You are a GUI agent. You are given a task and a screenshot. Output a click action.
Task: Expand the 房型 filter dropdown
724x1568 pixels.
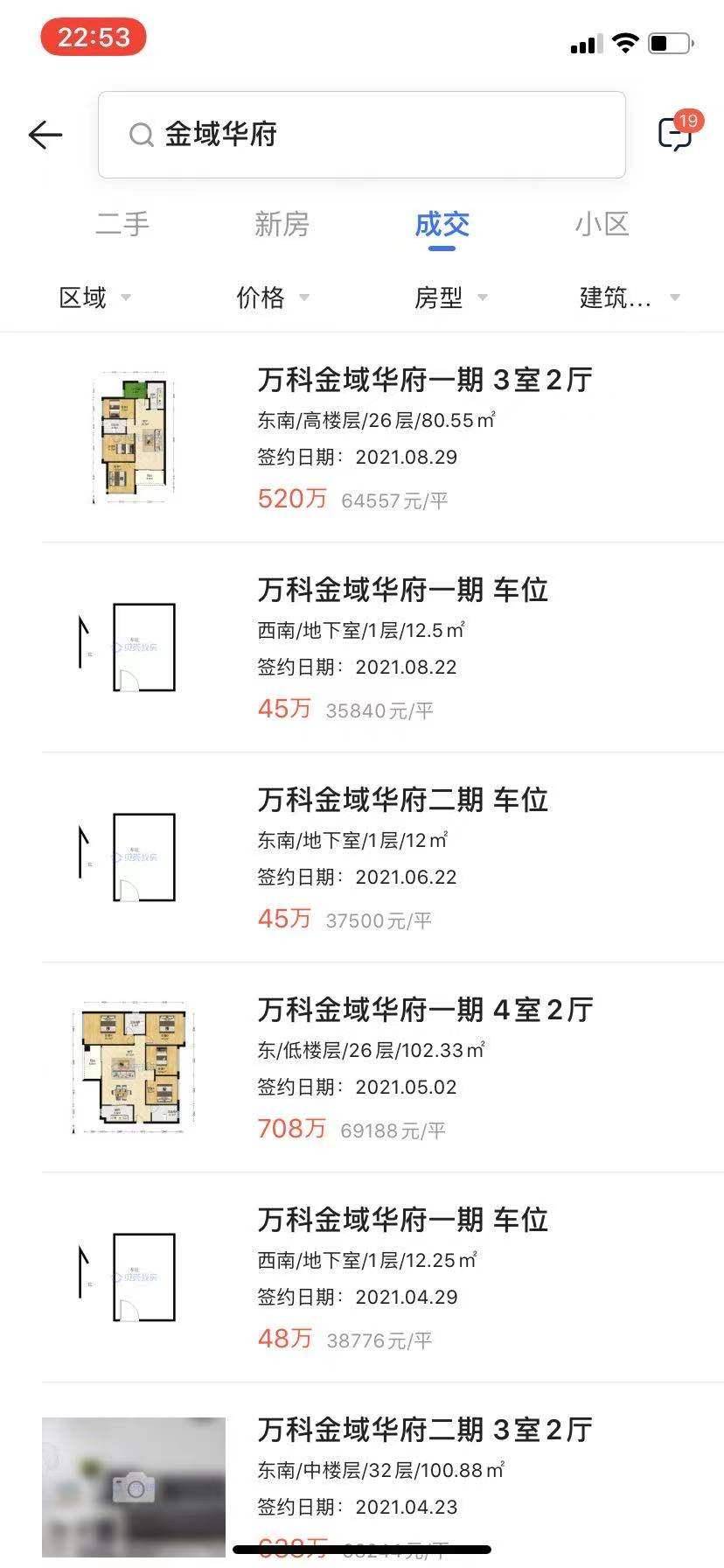coord(449,297)
